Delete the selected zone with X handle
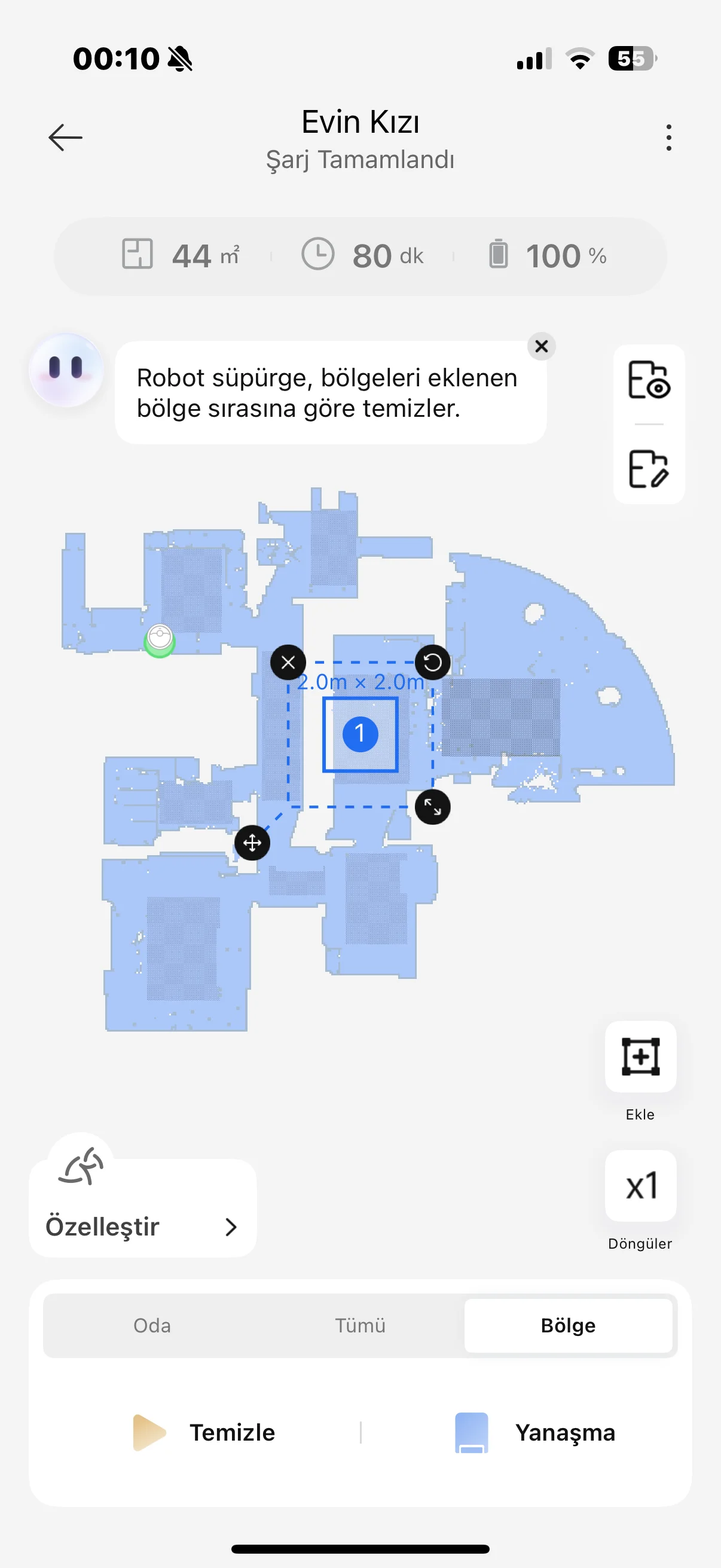Viewport: 721px width, 1568px height. click(x=288, y=662)
